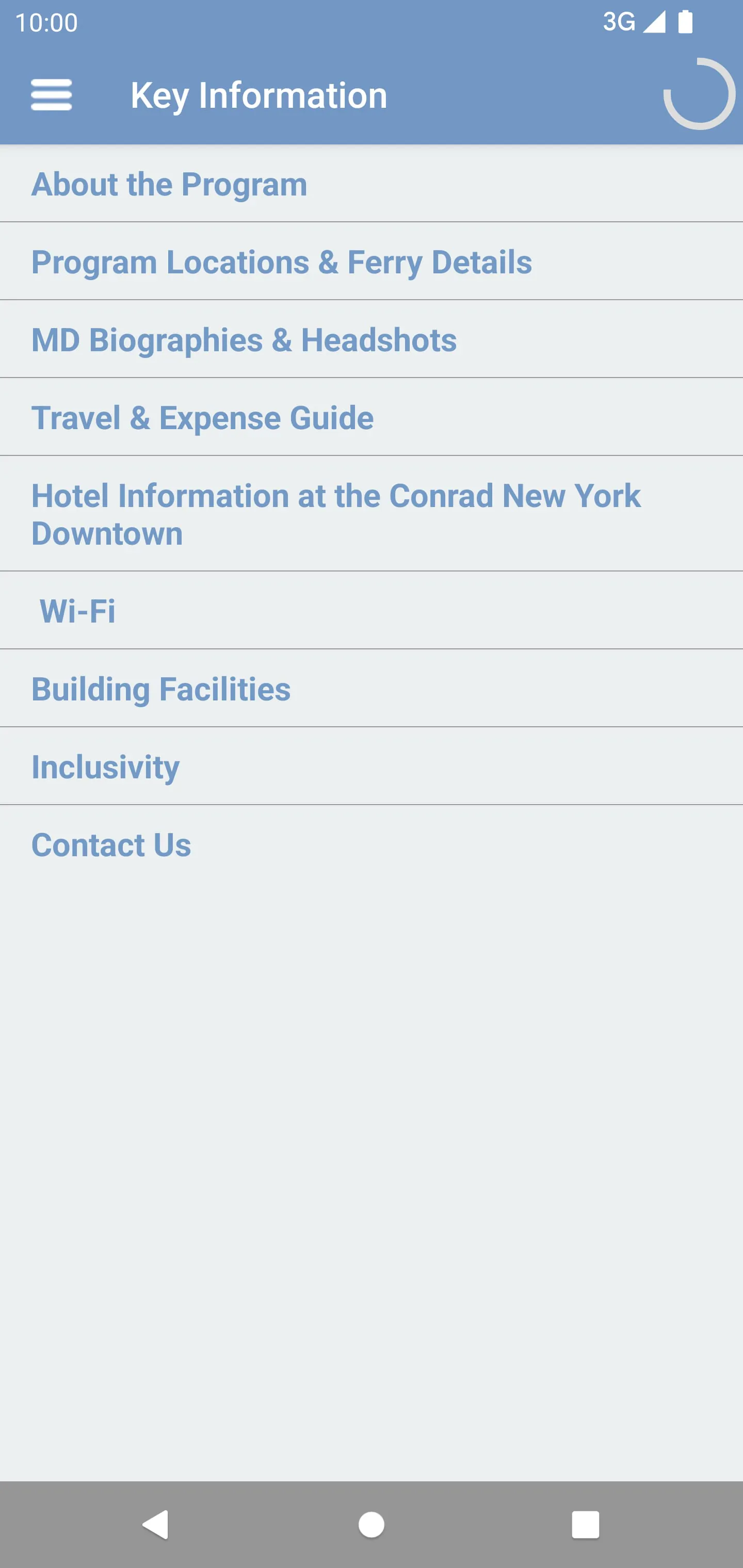
Task: Open the Wi-Fi information page
Action: (77, 611)
